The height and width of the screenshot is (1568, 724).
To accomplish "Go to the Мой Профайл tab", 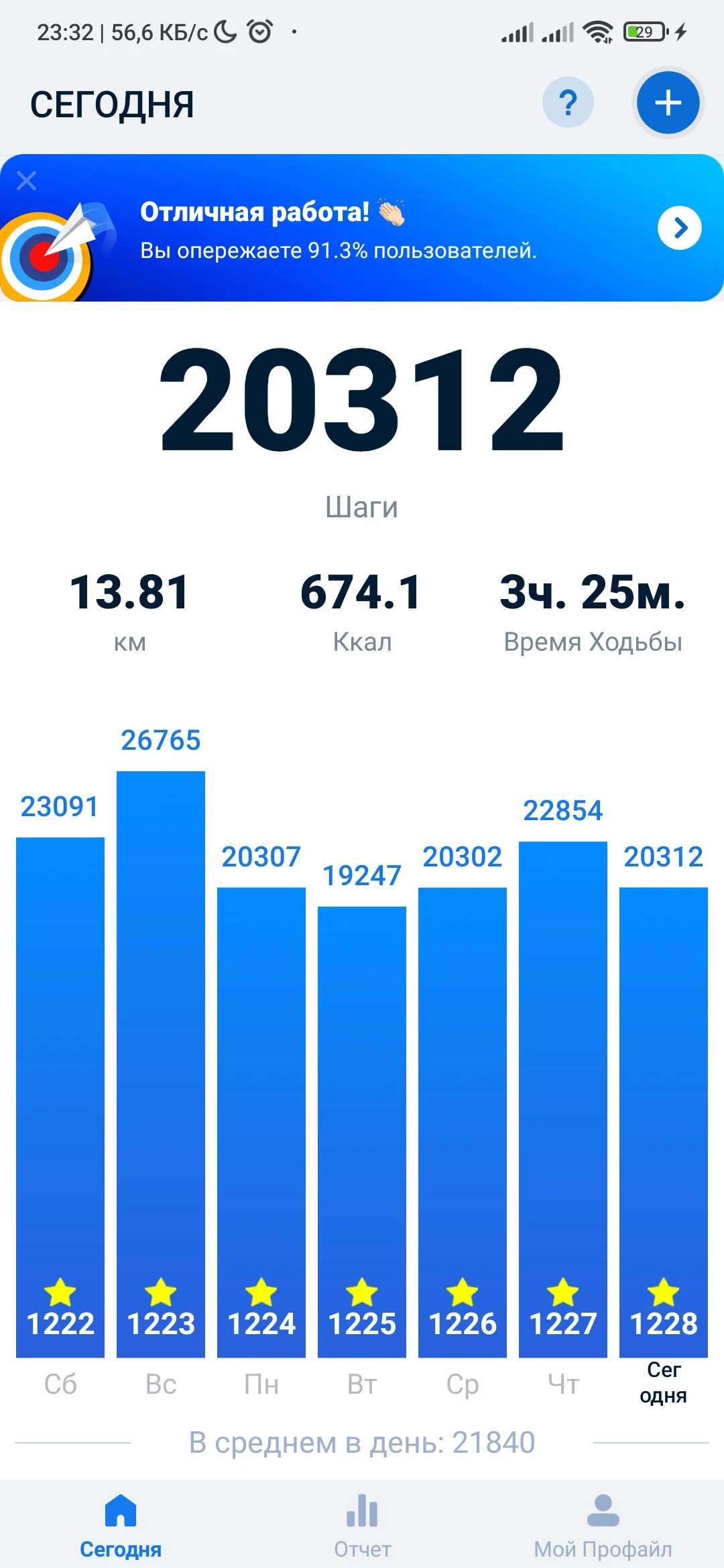I will click(603, 1525).
